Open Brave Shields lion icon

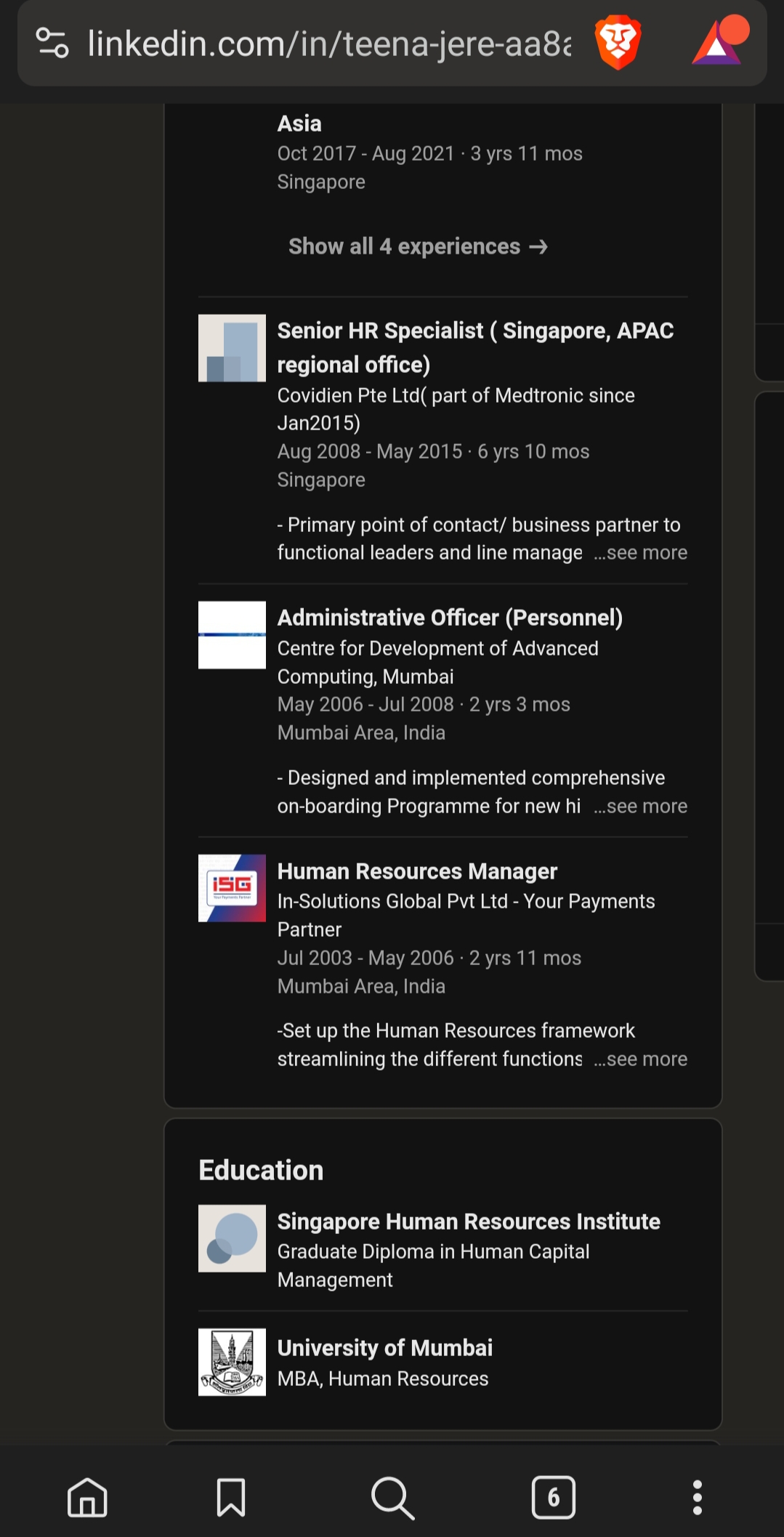(618, 43)
